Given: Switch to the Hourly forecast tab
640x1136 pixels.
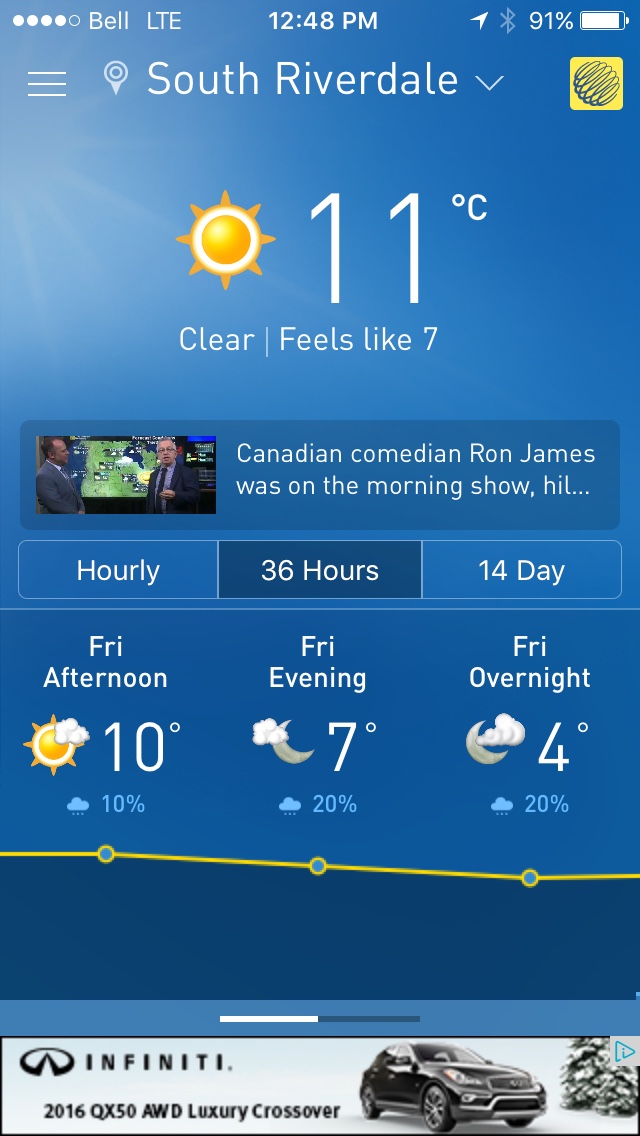Looking at the screenshot, I should point(118,570).
